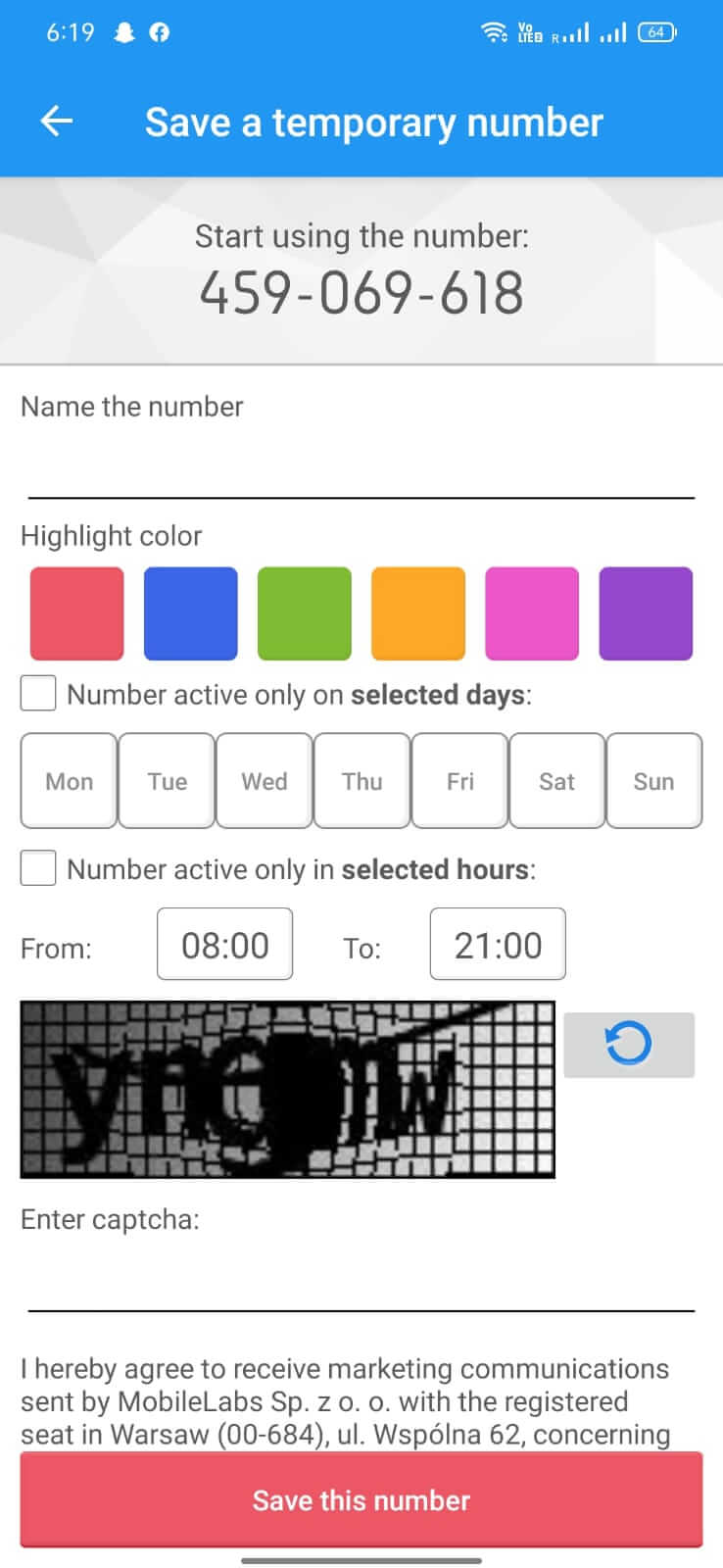
Task: Refresh the captcha image
Action: 628,1044
